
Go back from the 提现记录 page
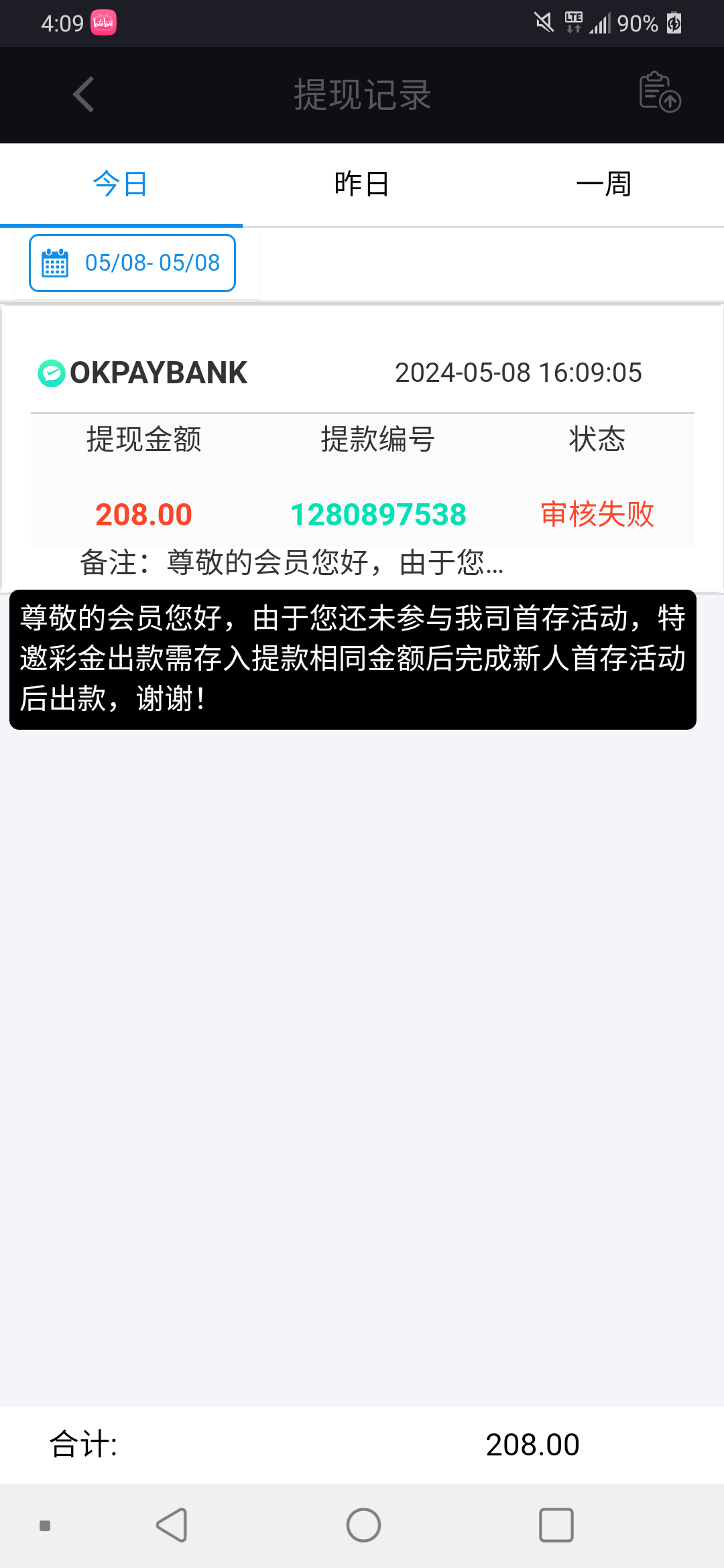coord(84,94)
